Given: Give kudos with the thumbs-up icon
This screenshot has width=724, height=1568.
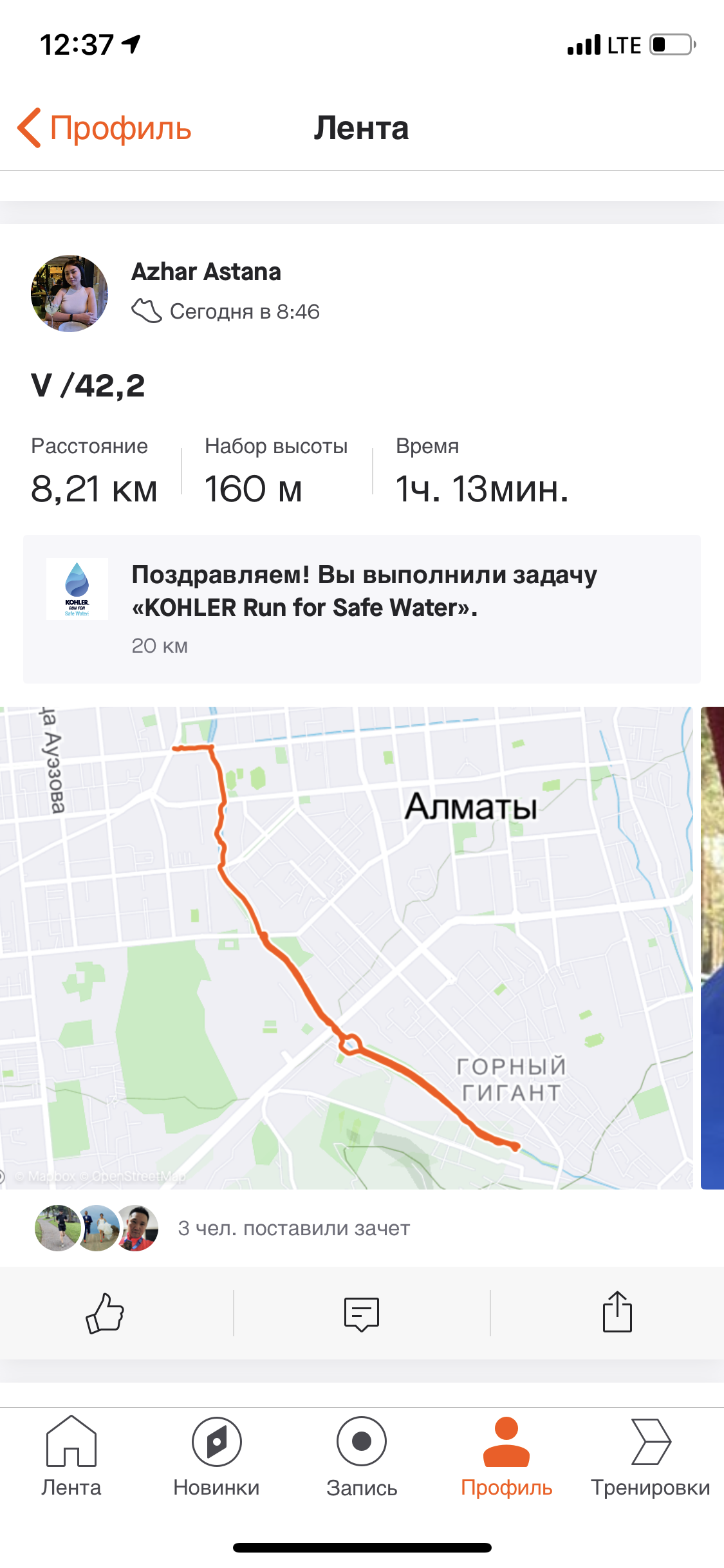Looking at the screenshot, I should click(105, 1313).
